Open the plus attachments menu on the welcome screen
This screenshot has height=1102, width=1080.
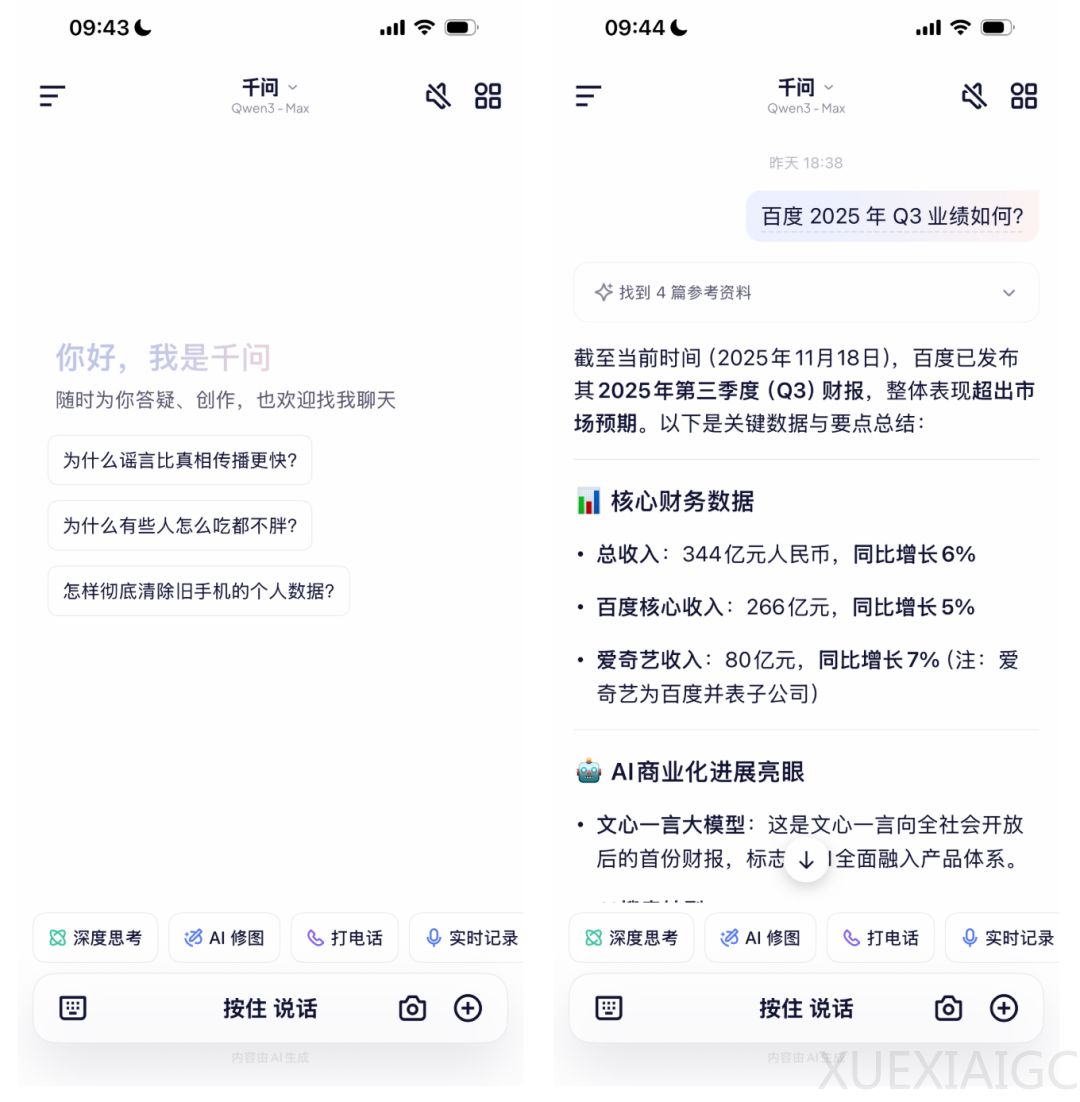(x=468, y=1008)
